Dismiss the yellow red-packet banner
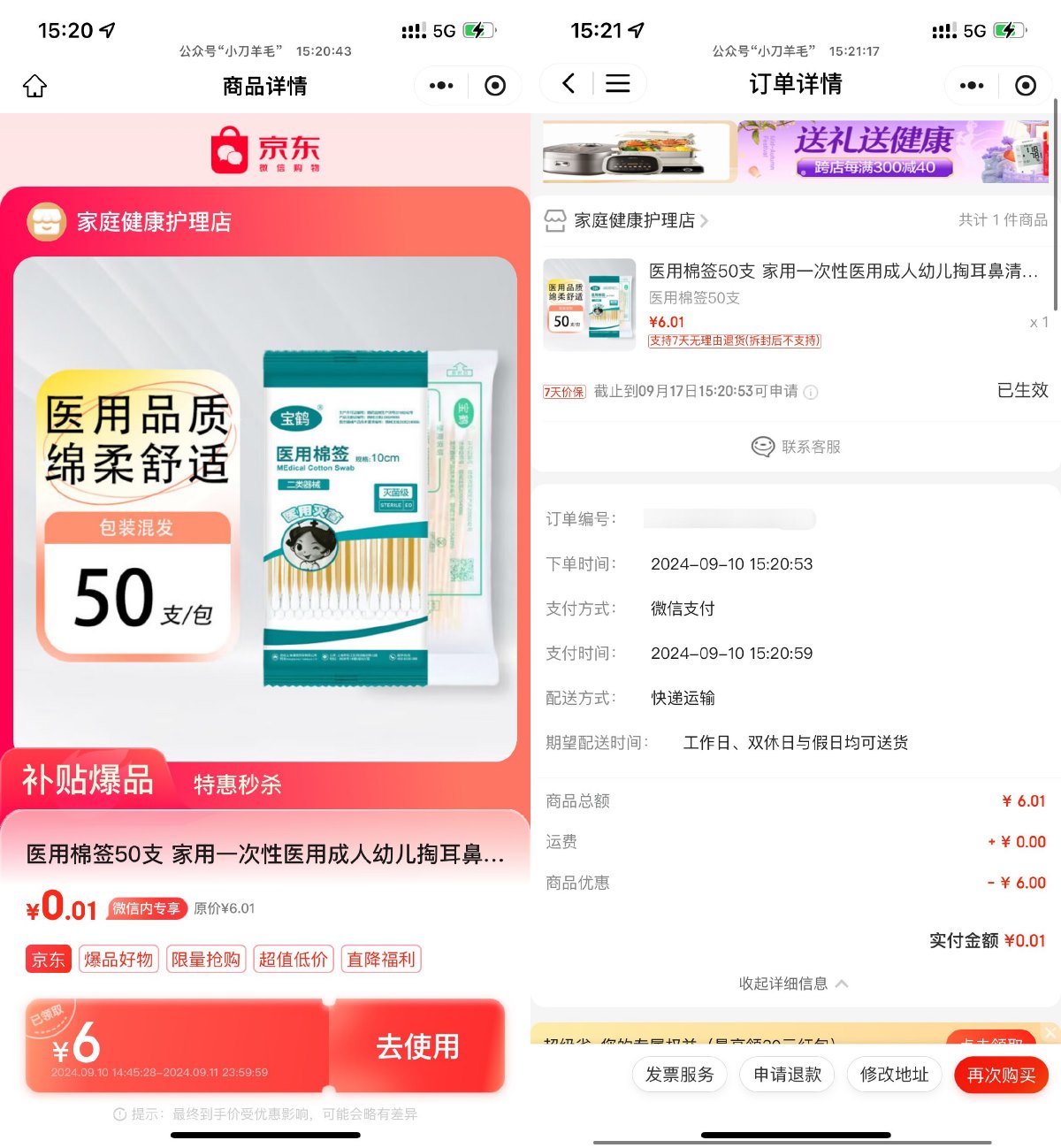1061x1148 pixels. click(x=1050, y=1032)
